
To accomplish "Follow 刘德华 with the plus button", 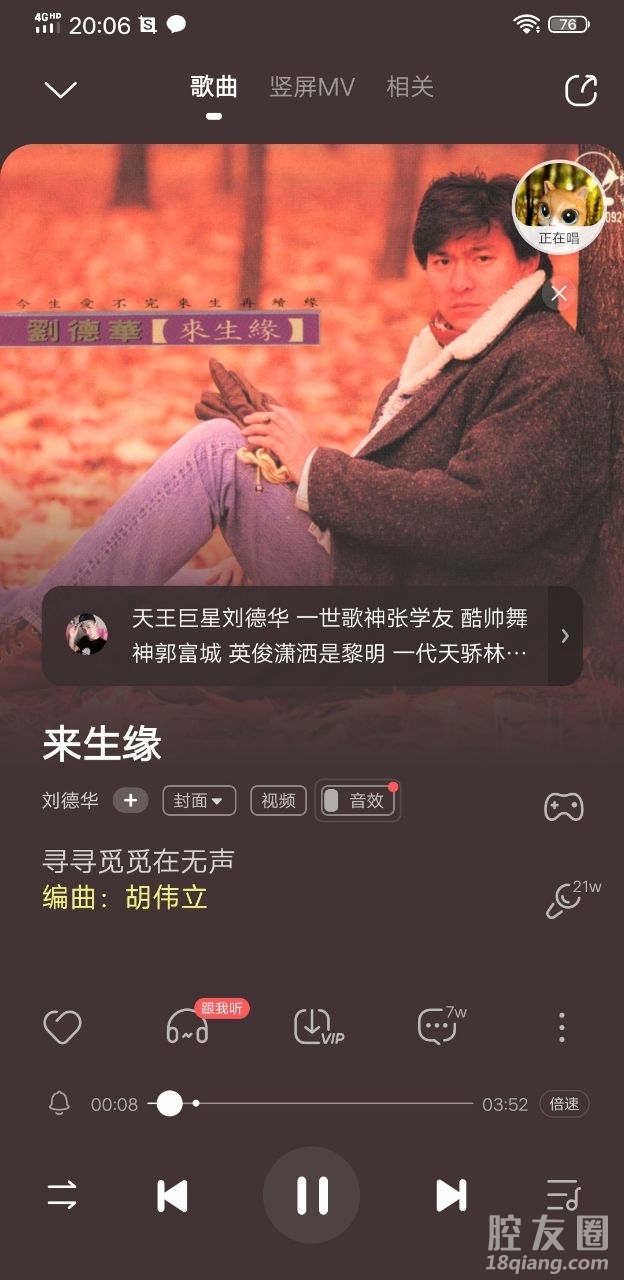I will [130, 800].
